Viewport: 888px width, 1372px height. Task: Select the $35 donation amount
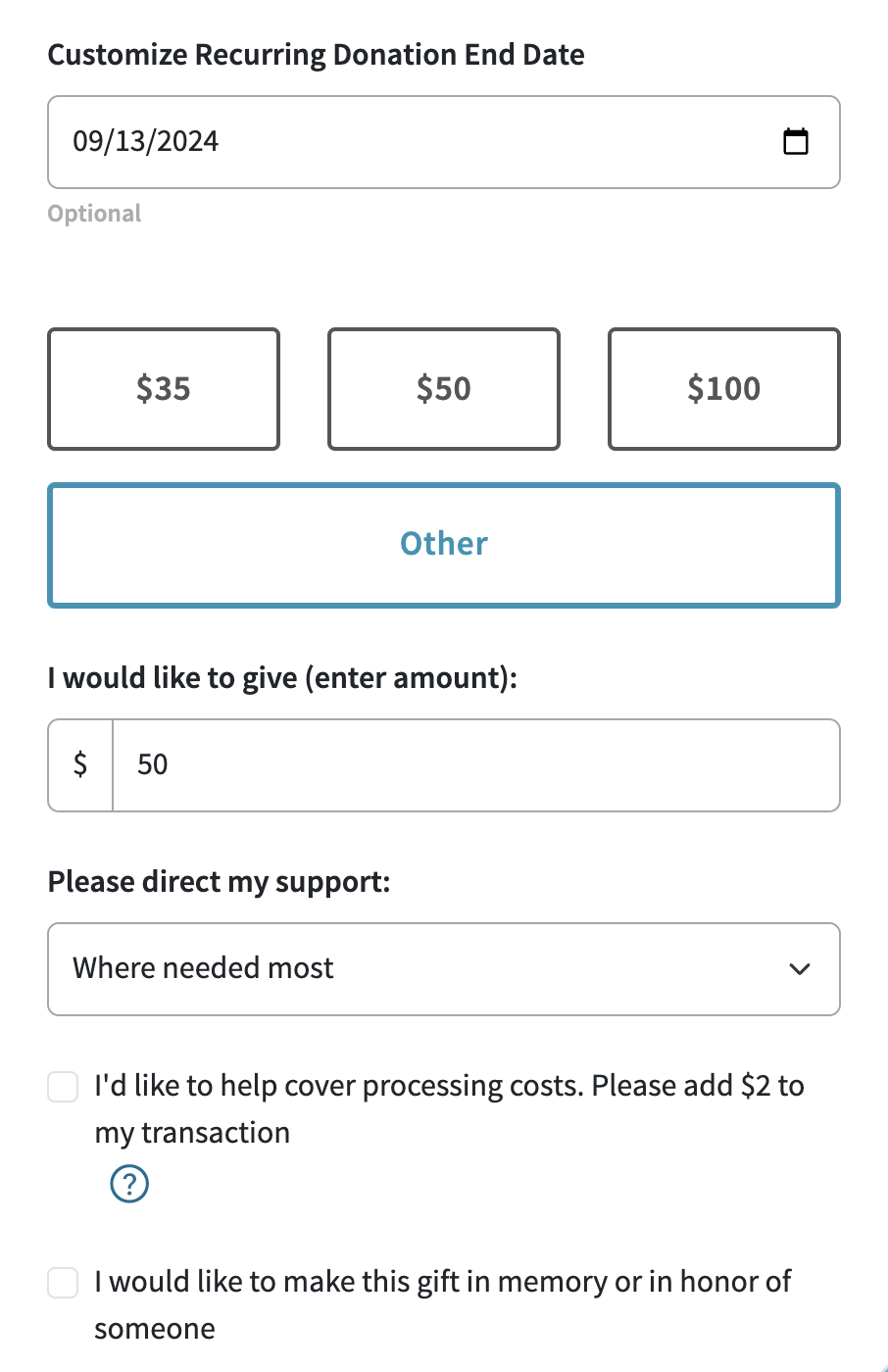[163, 388]
